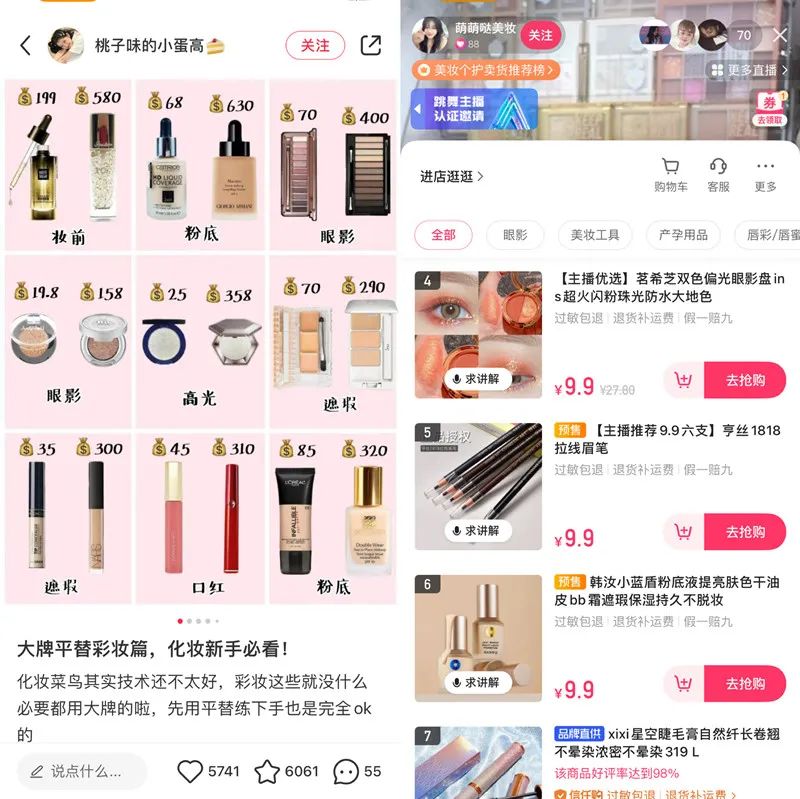Like the post with 5741 likes

190,771
